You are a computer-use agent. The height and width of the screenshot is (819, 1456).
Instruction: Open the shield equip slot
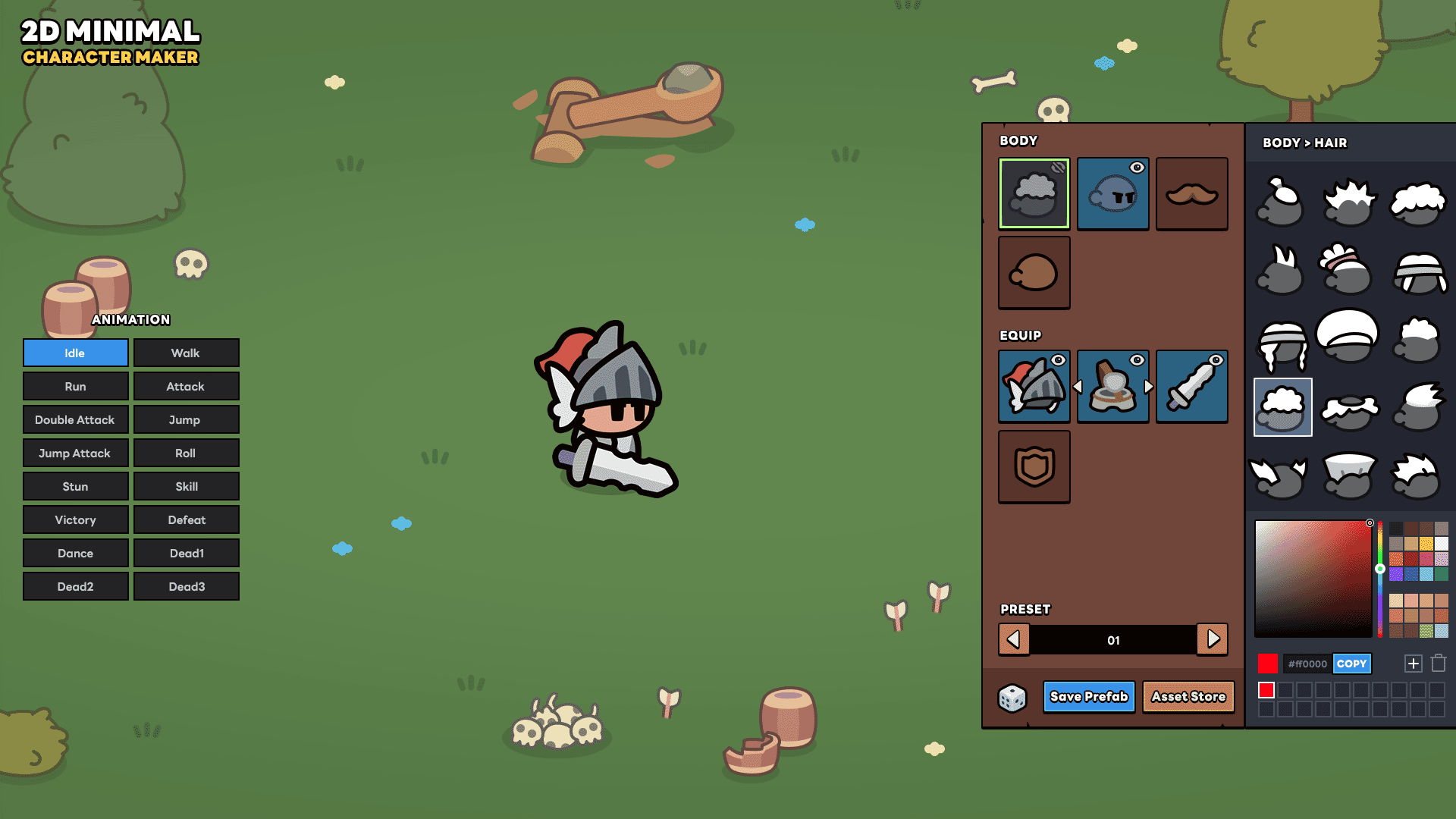point(1034,466)
